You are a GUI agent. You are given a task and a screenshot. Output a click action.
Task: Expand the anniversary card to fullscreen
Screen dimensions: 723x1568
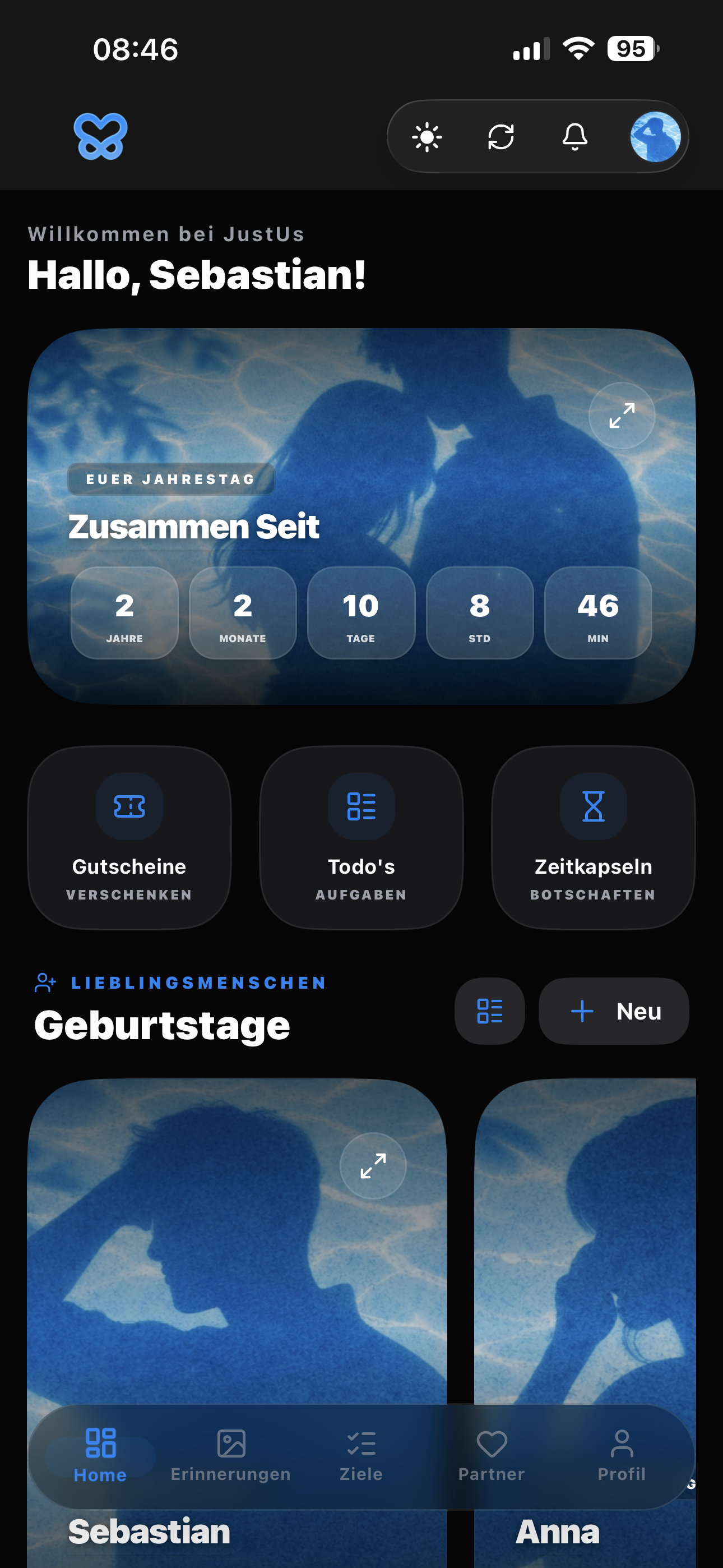[x=622, y=416]
